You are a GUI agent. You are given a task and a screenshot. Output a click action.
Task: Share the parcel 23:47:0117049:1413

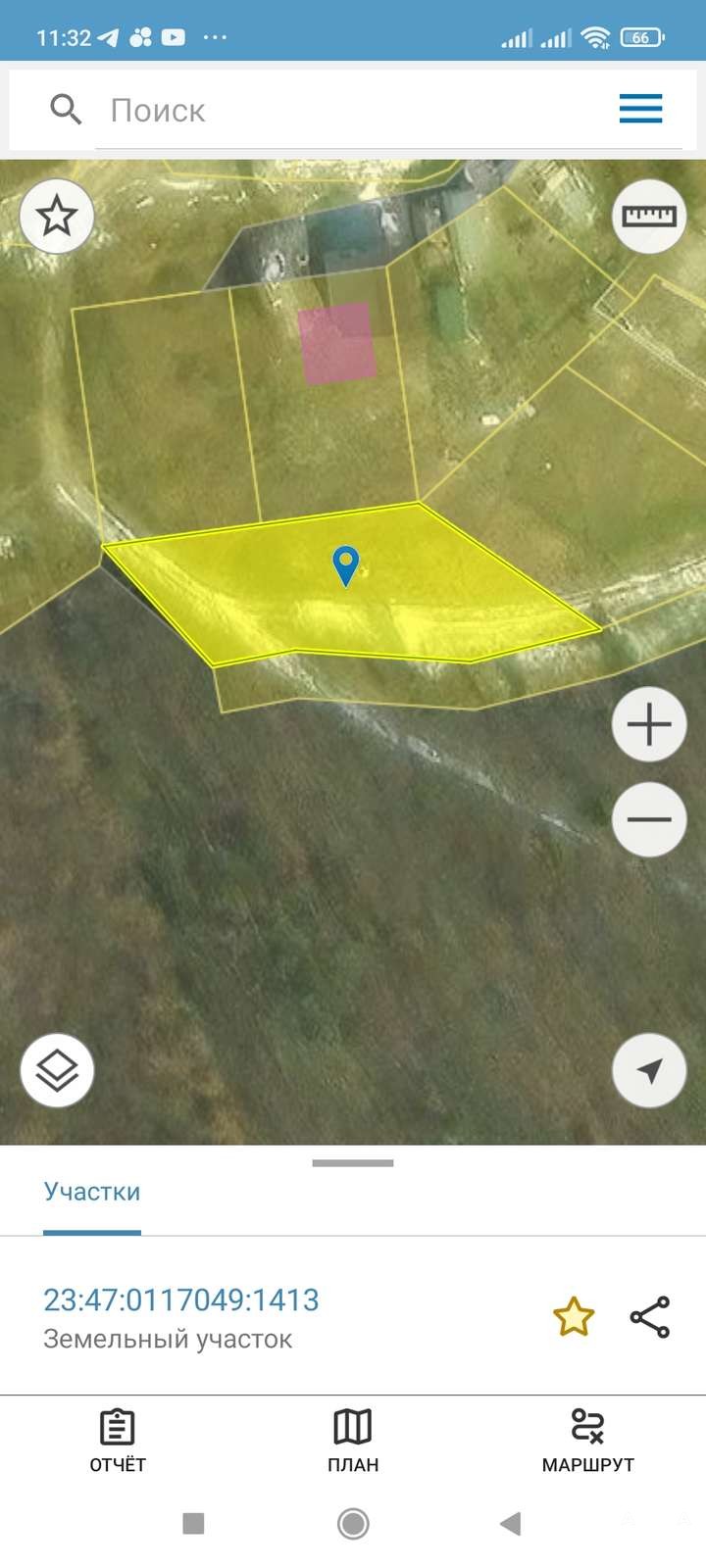coord(649,1317)
